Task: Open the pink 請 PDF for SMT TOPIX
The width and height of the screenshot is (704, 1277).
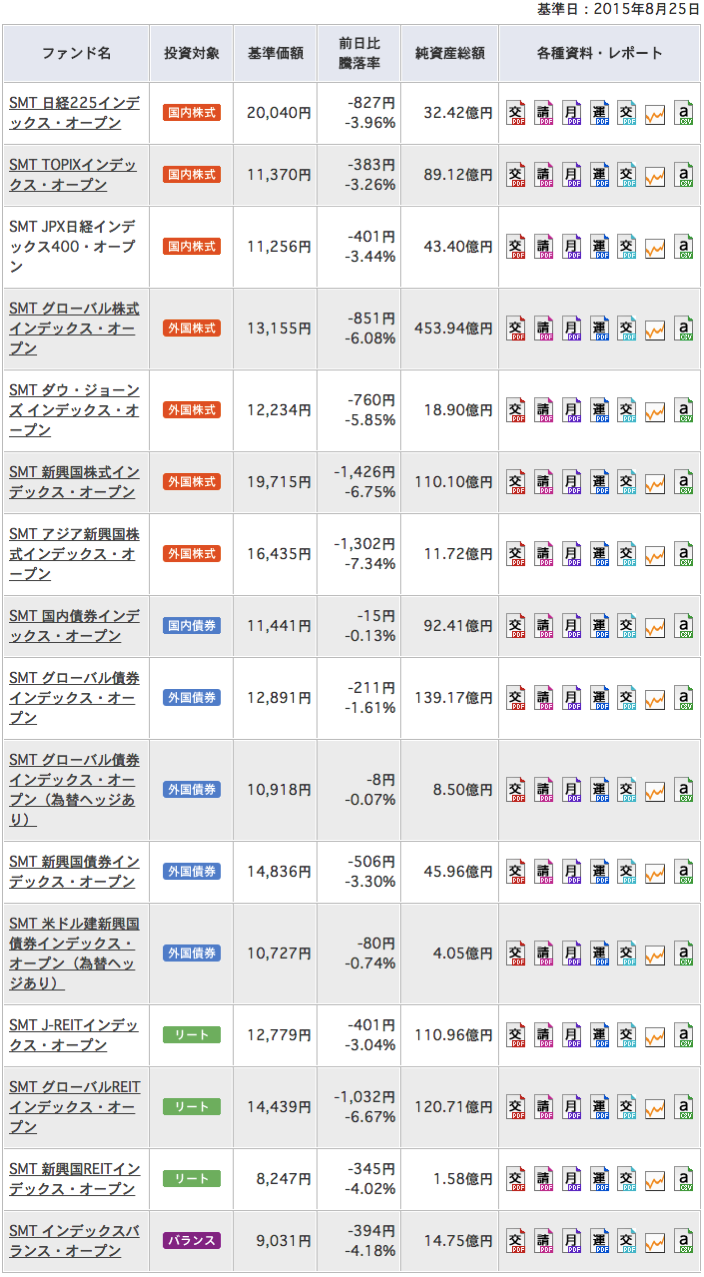Action: [x=543, y=175]
